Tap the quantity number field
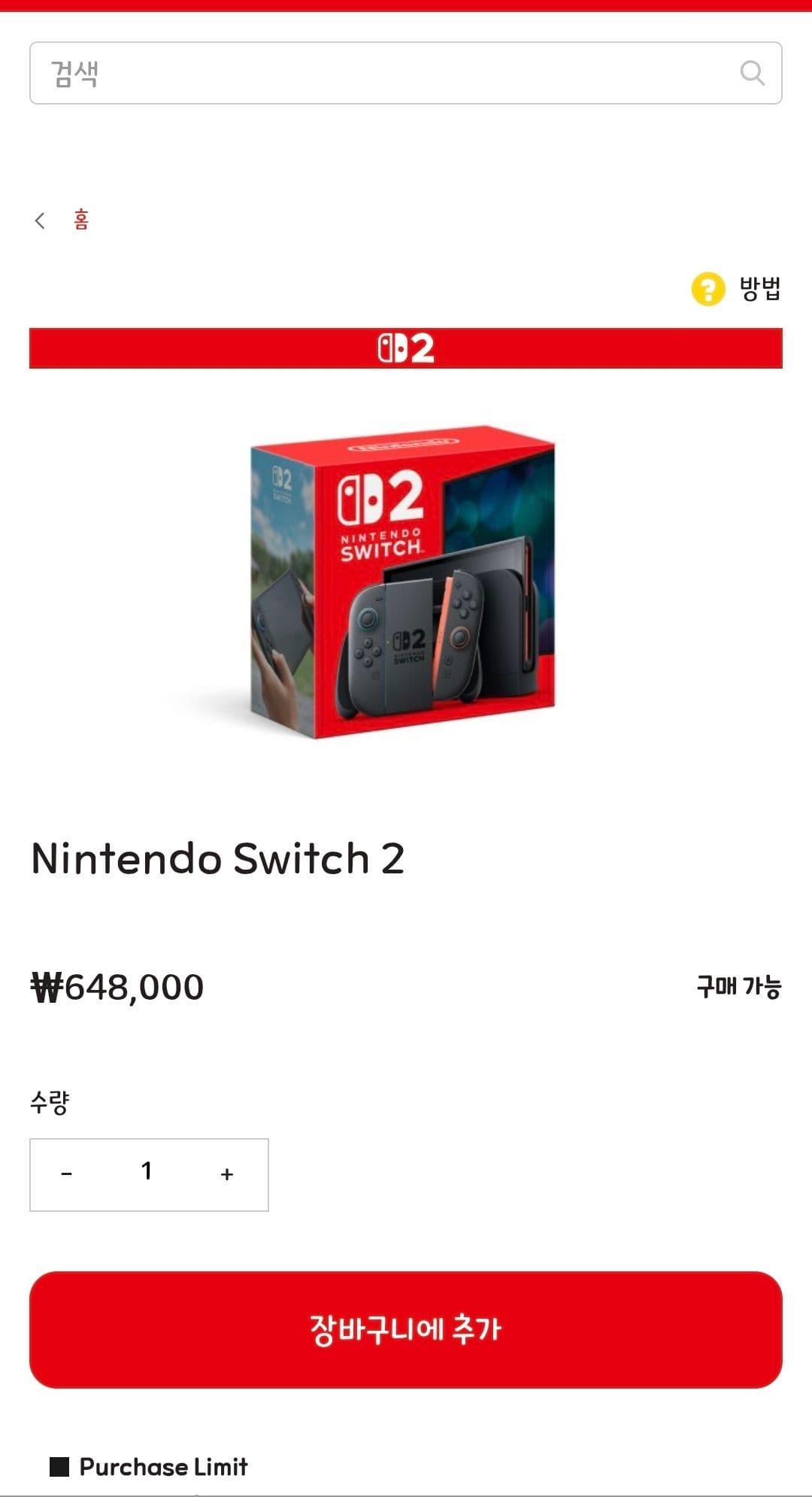 click(x=147, y=1172)
